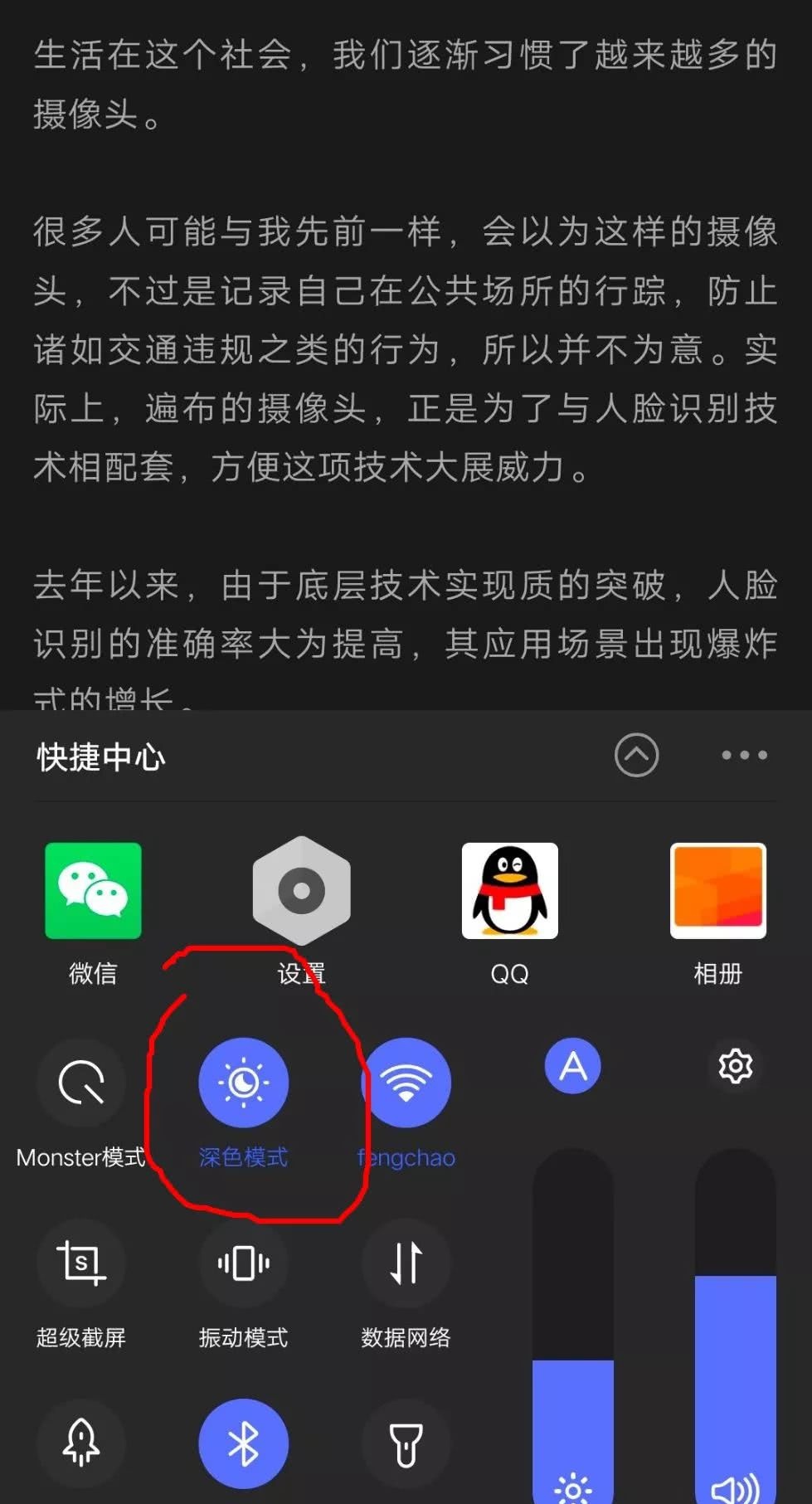Open the 相册 gallery app
Viewport: 812px width, 1504px height.
718,891
